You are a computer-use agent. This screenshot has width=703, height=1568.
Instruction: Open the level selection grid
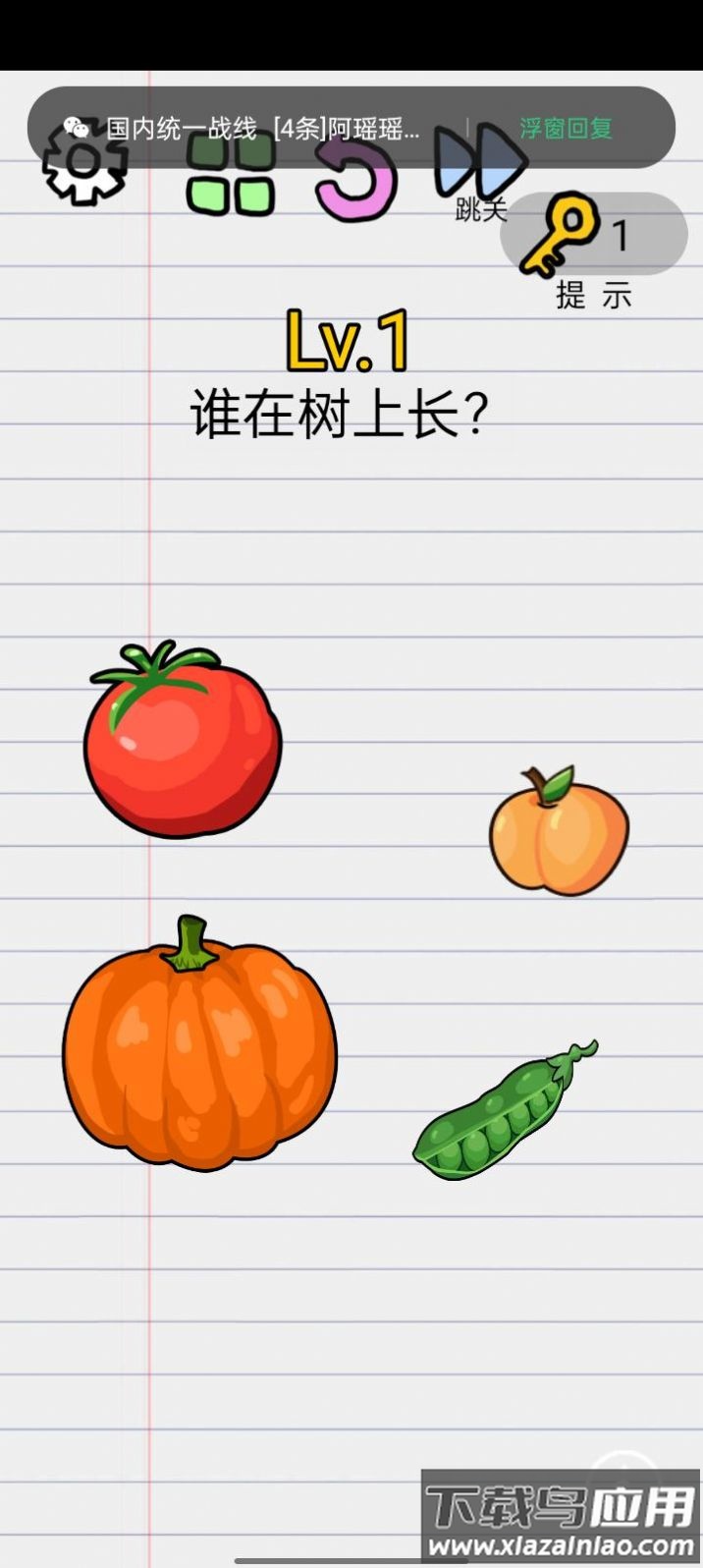click(231, 181)
